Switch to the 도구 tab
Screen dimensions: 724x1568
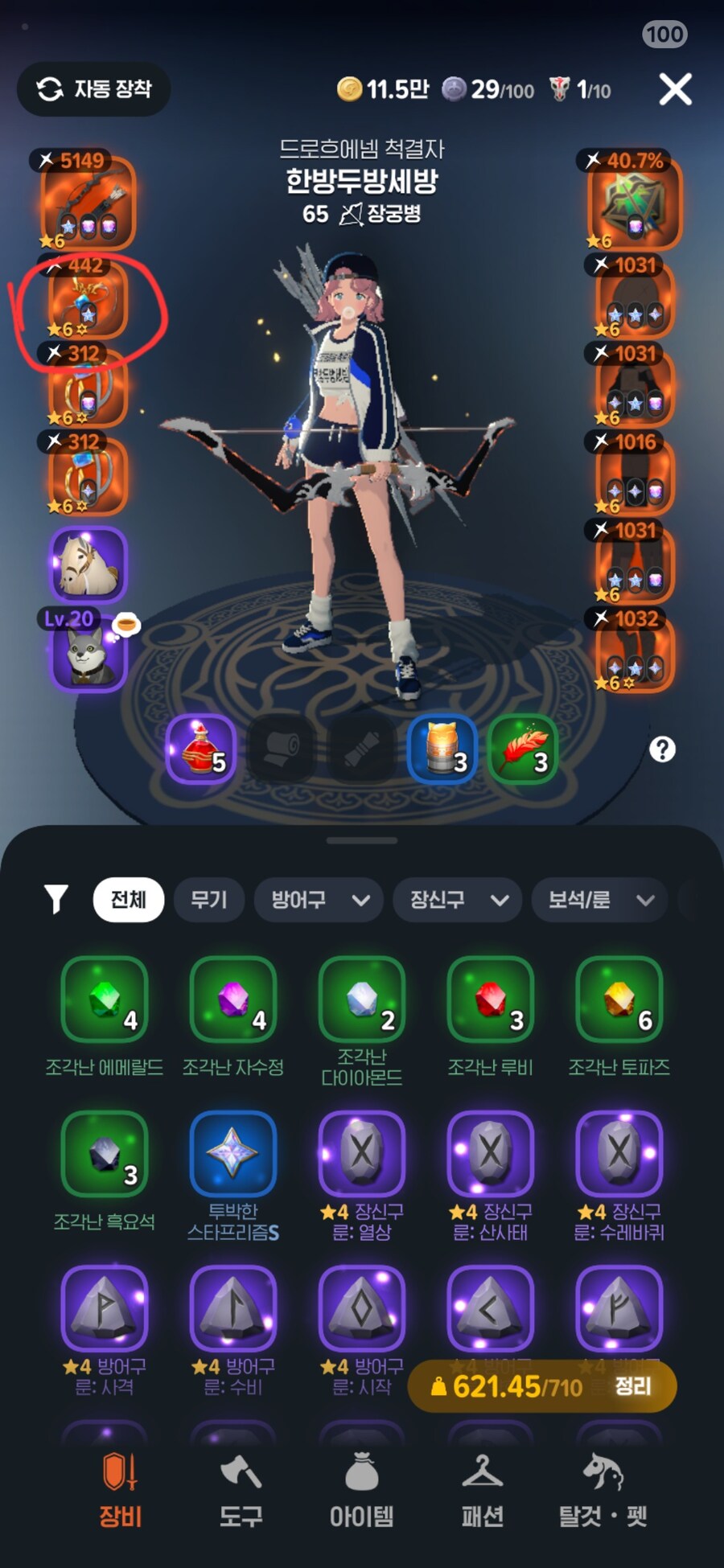(241, 1492)
